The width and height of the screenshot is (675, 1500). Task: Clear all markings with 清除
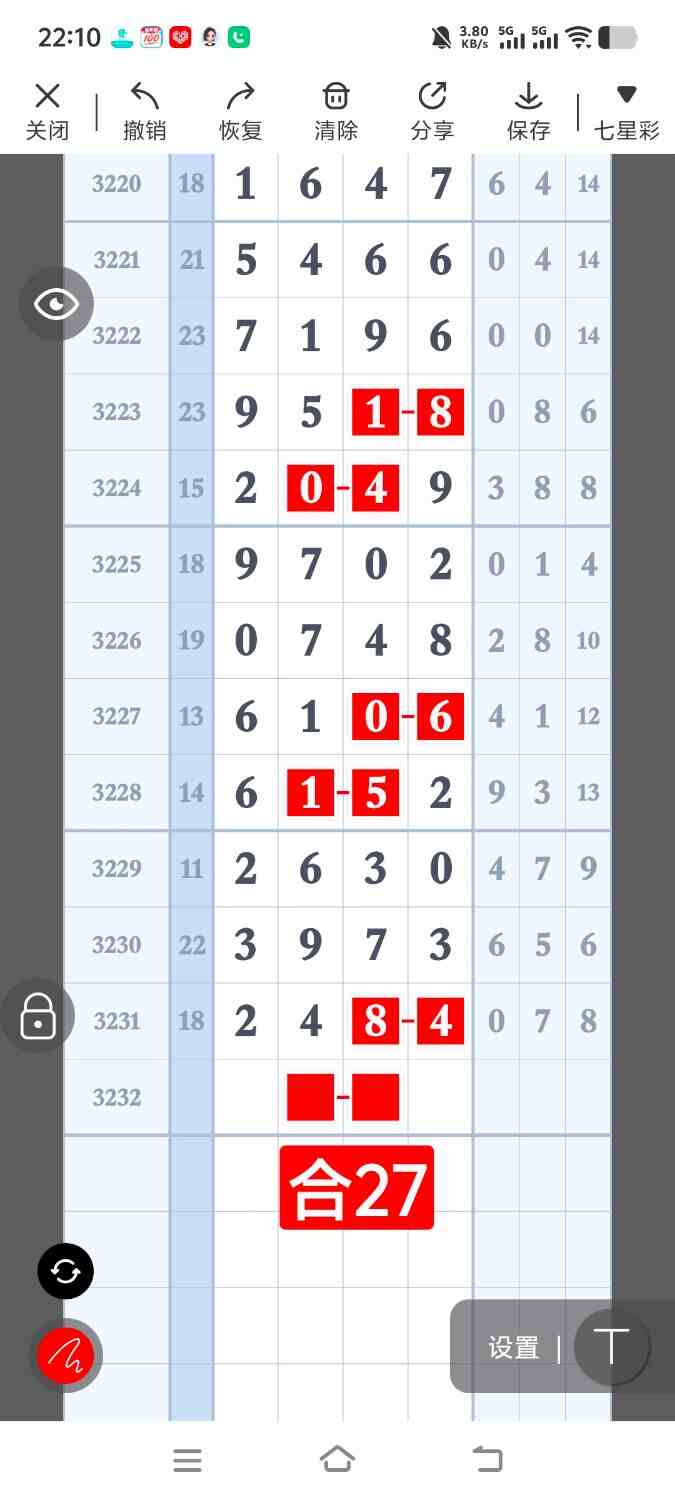point(336,111)
